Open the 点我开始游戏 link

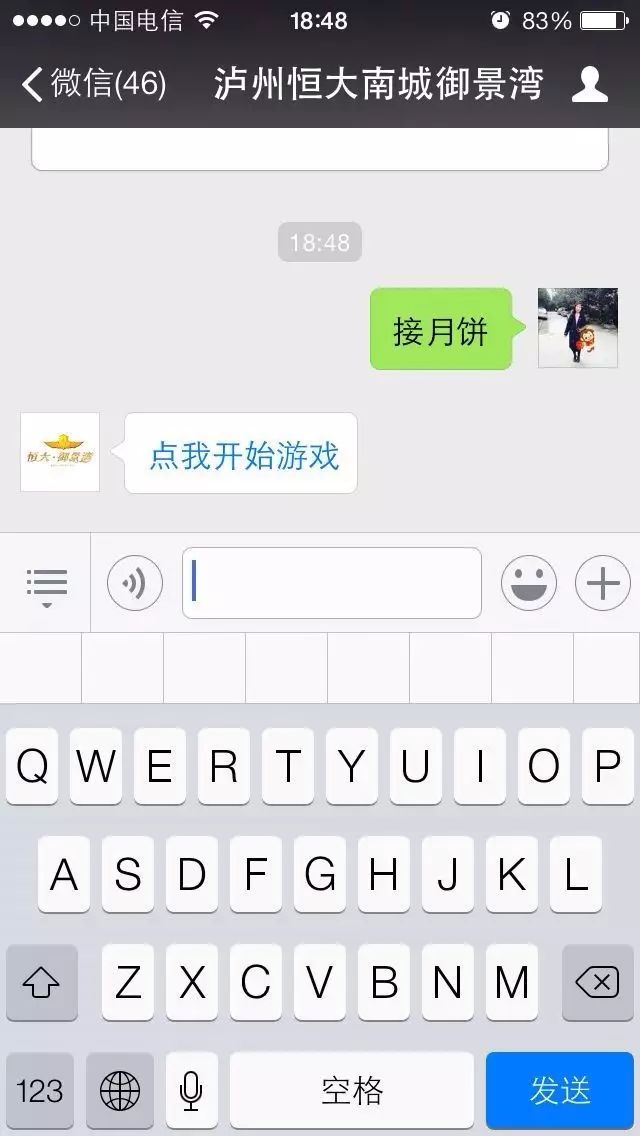[x=244, y=456]
